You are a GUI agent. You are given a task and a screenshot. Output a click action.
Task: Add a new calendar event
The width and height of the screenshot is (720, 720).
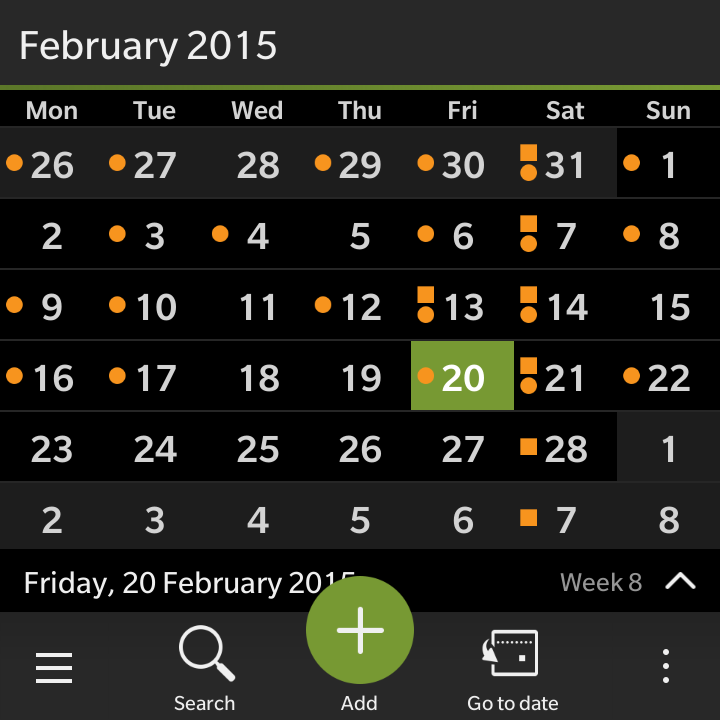pos(360,630)
